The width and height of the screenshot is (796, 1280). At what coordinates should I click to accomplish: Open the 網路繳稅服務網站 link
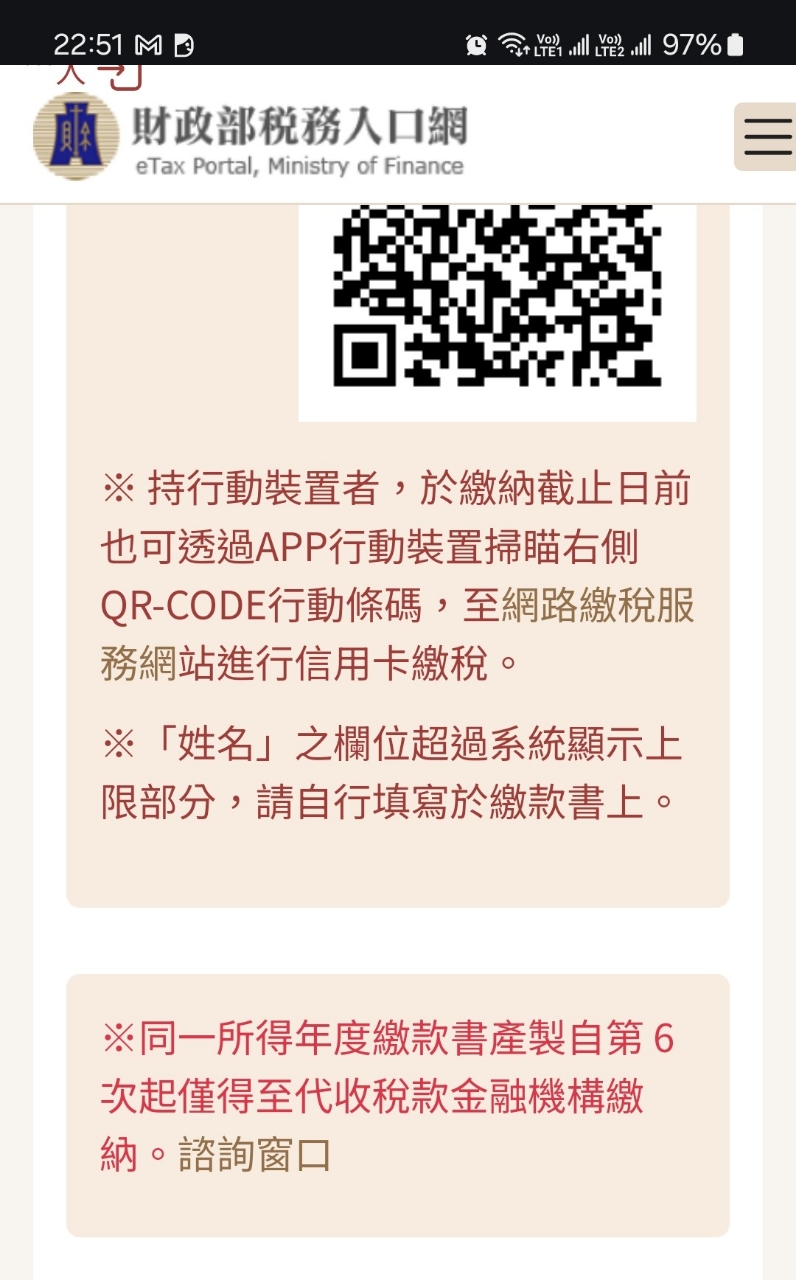click(596, 607)
